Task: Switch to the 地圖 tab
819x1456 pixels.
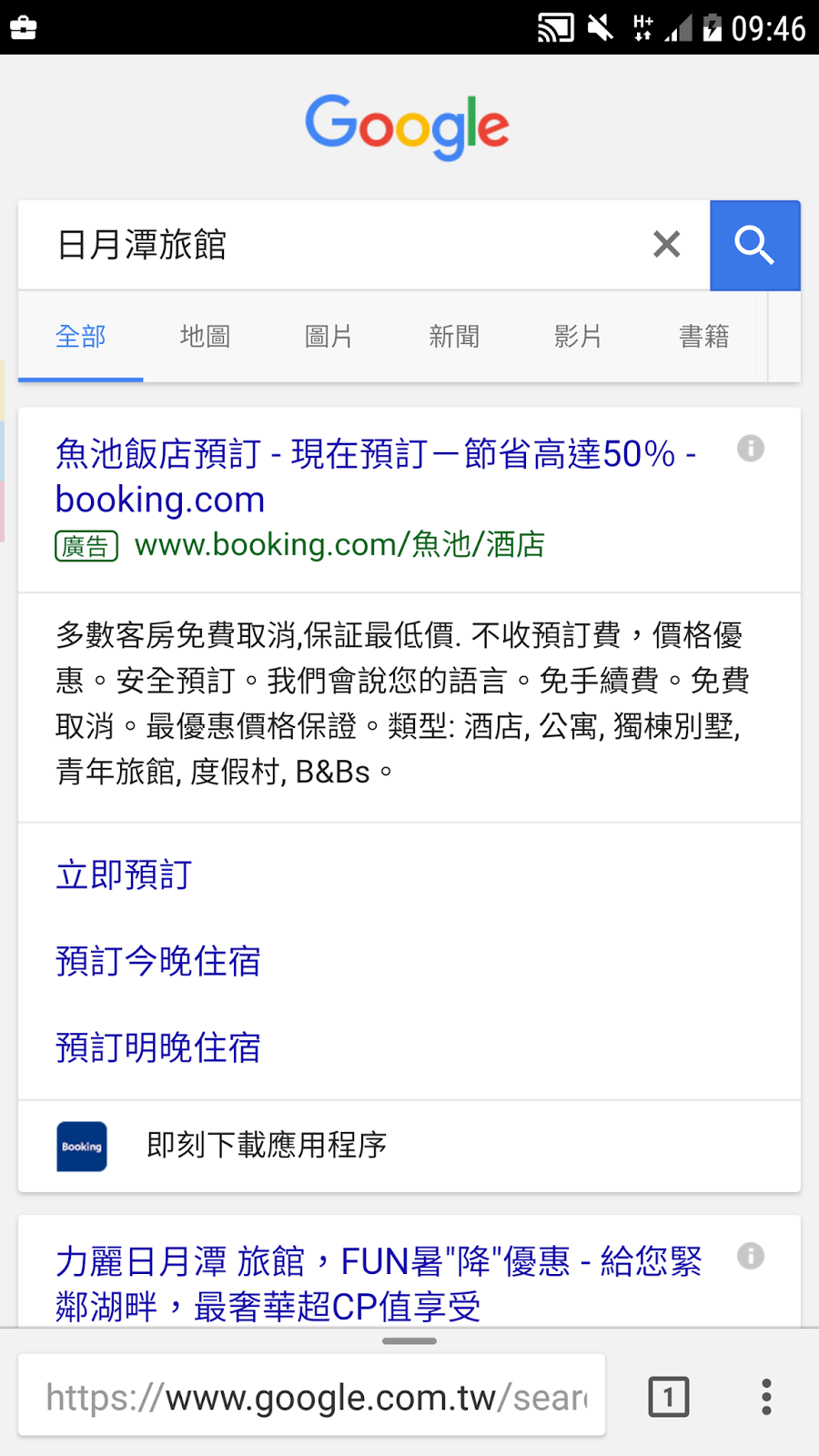Action: [x=205, y=337]
